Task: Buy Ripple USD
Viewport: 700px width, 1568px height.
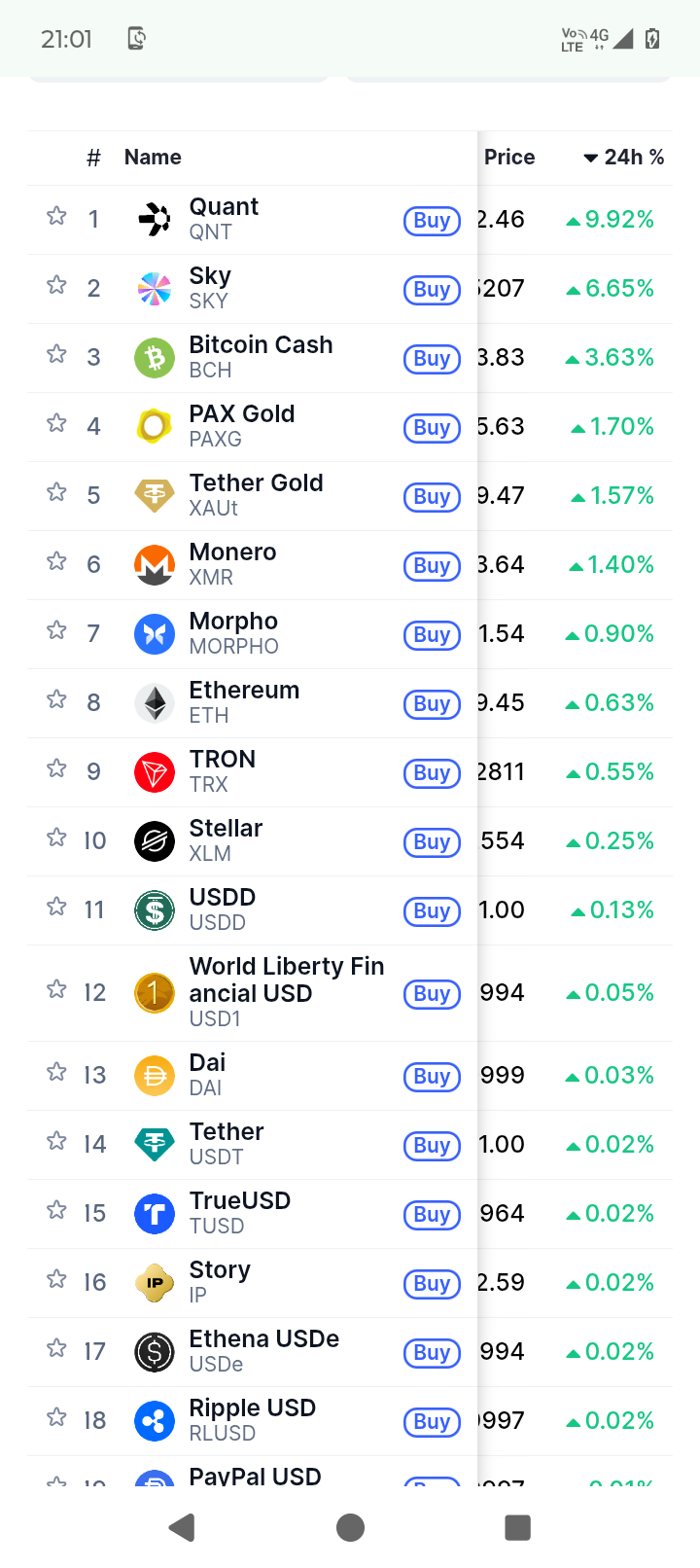Action: 432,1422
